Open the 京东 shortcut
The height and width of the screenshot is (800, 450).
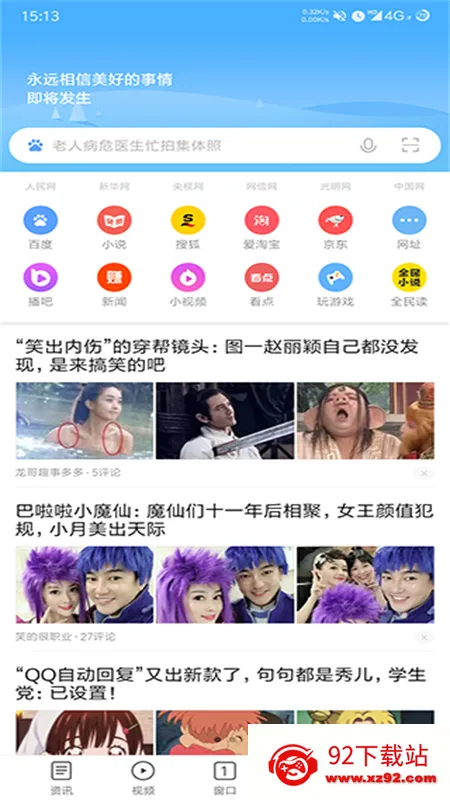335,228
